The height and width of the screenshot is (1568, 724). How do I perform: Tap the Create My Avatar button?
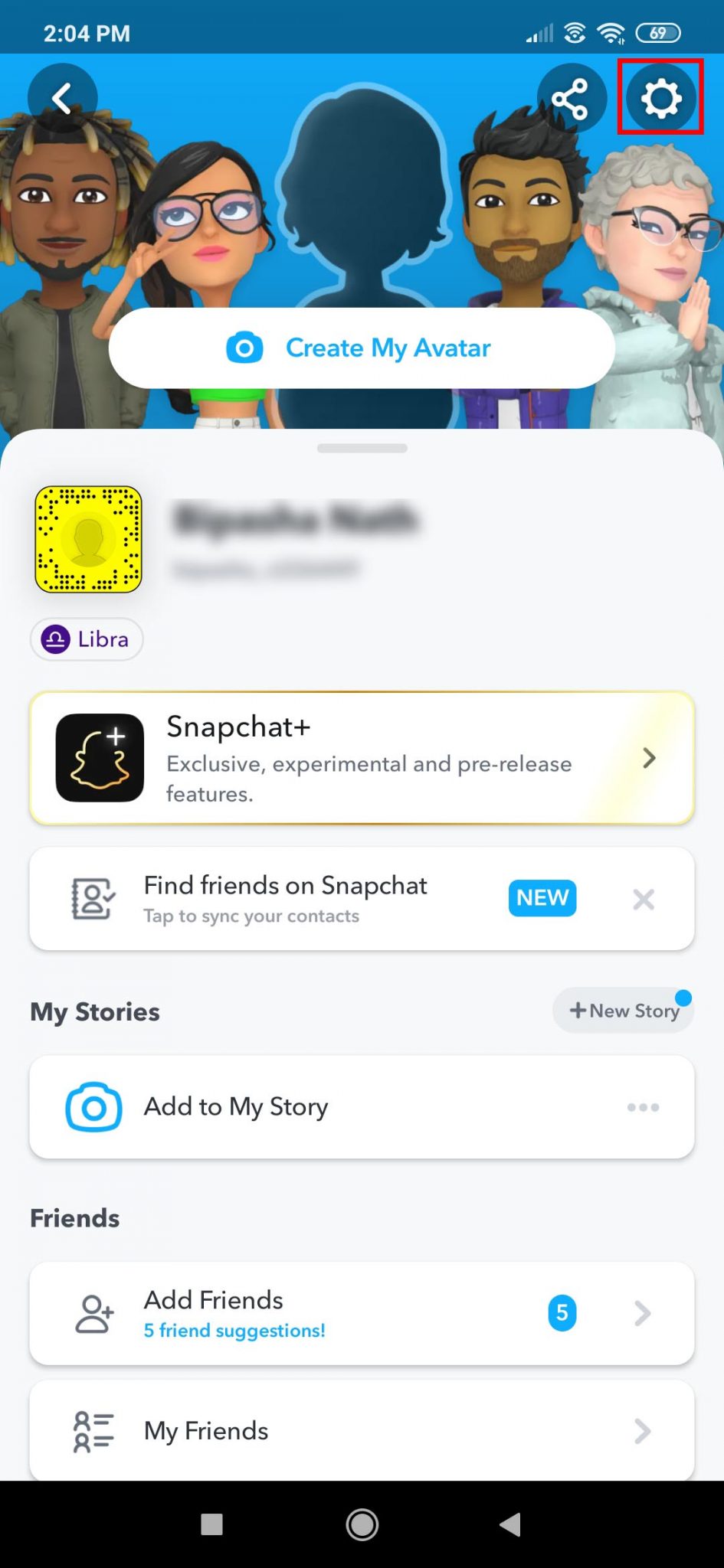[x=361, y=348]
